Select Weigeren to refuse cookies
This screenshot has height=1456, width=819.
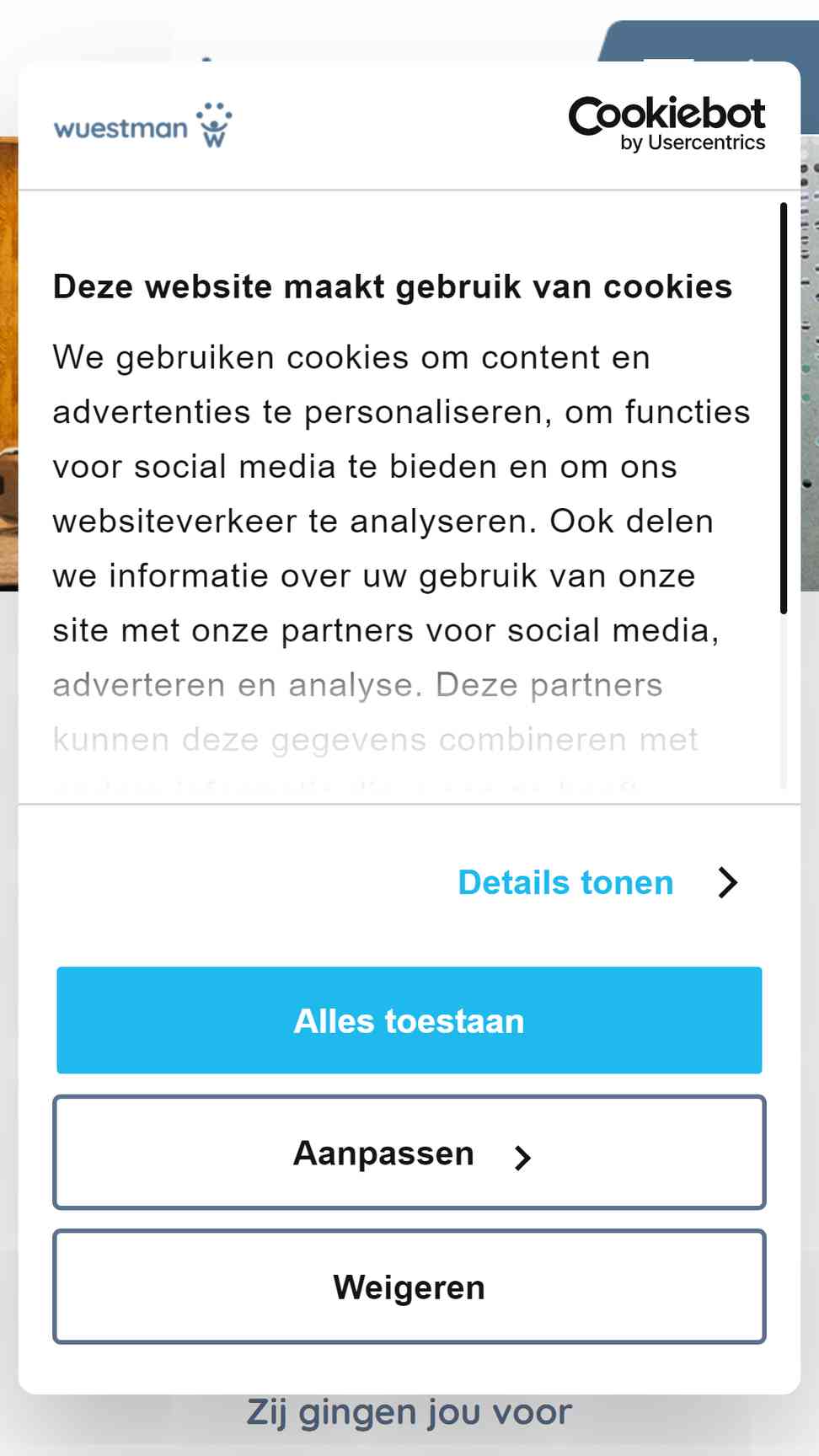pyautogui.click(x=409, y=1287)
